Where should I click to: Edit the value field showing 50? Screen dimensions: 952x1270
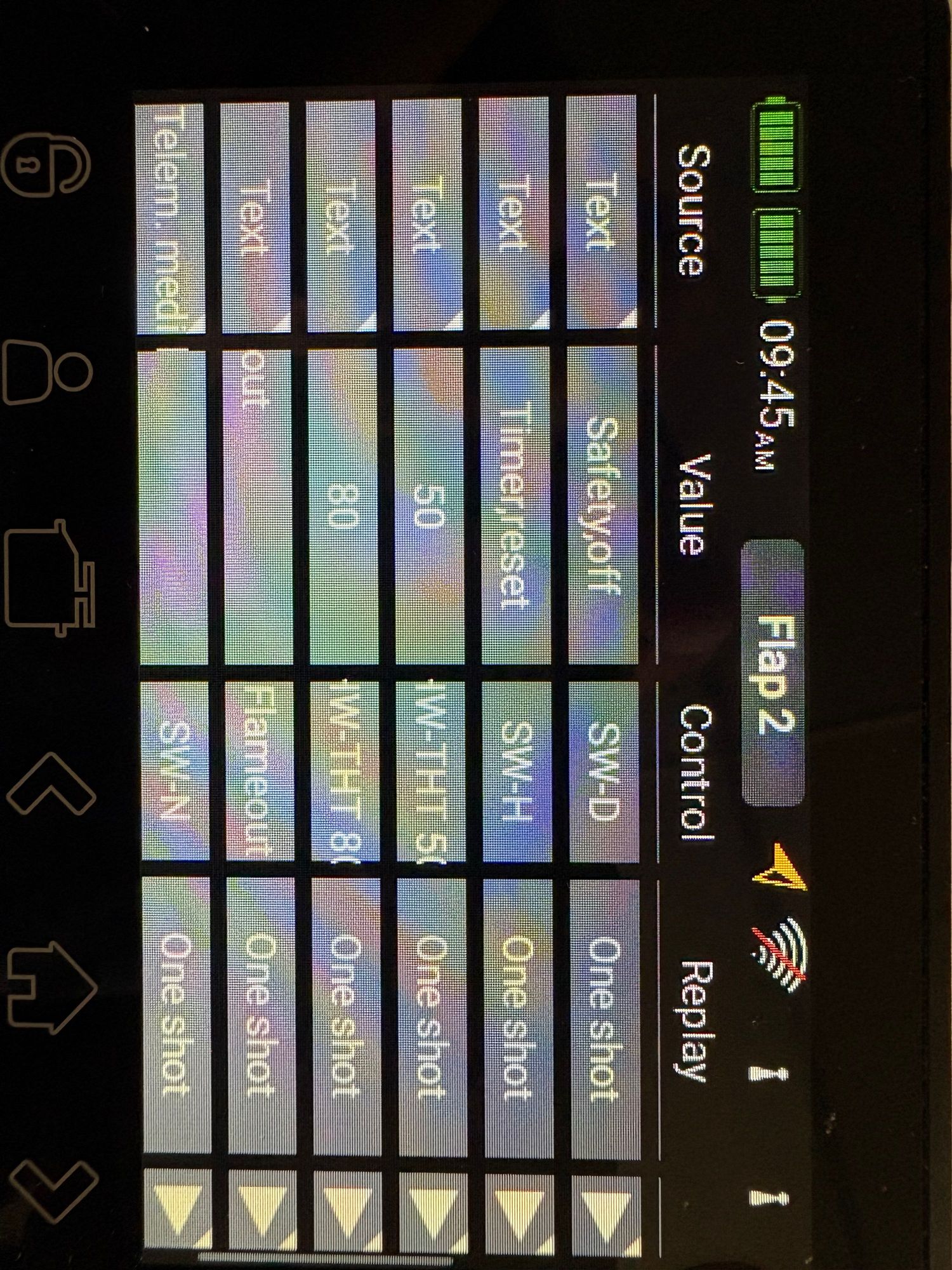429,505
